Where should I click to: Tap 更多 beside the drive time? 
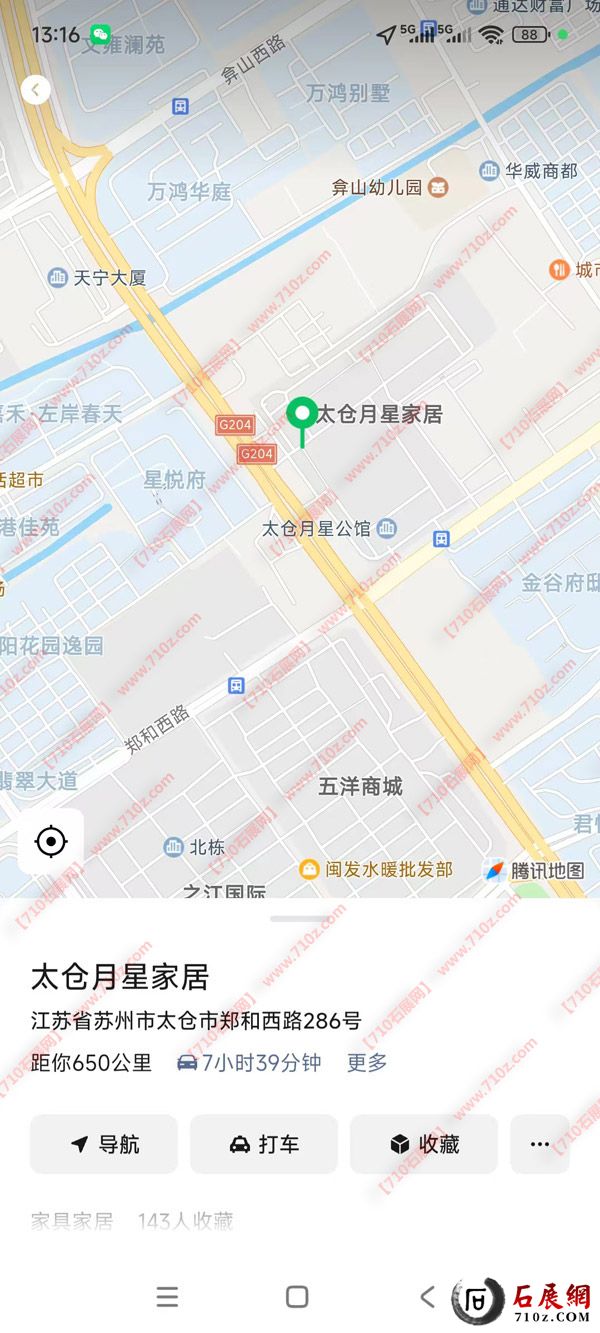pyautogui.click(x=367, y=1063)
